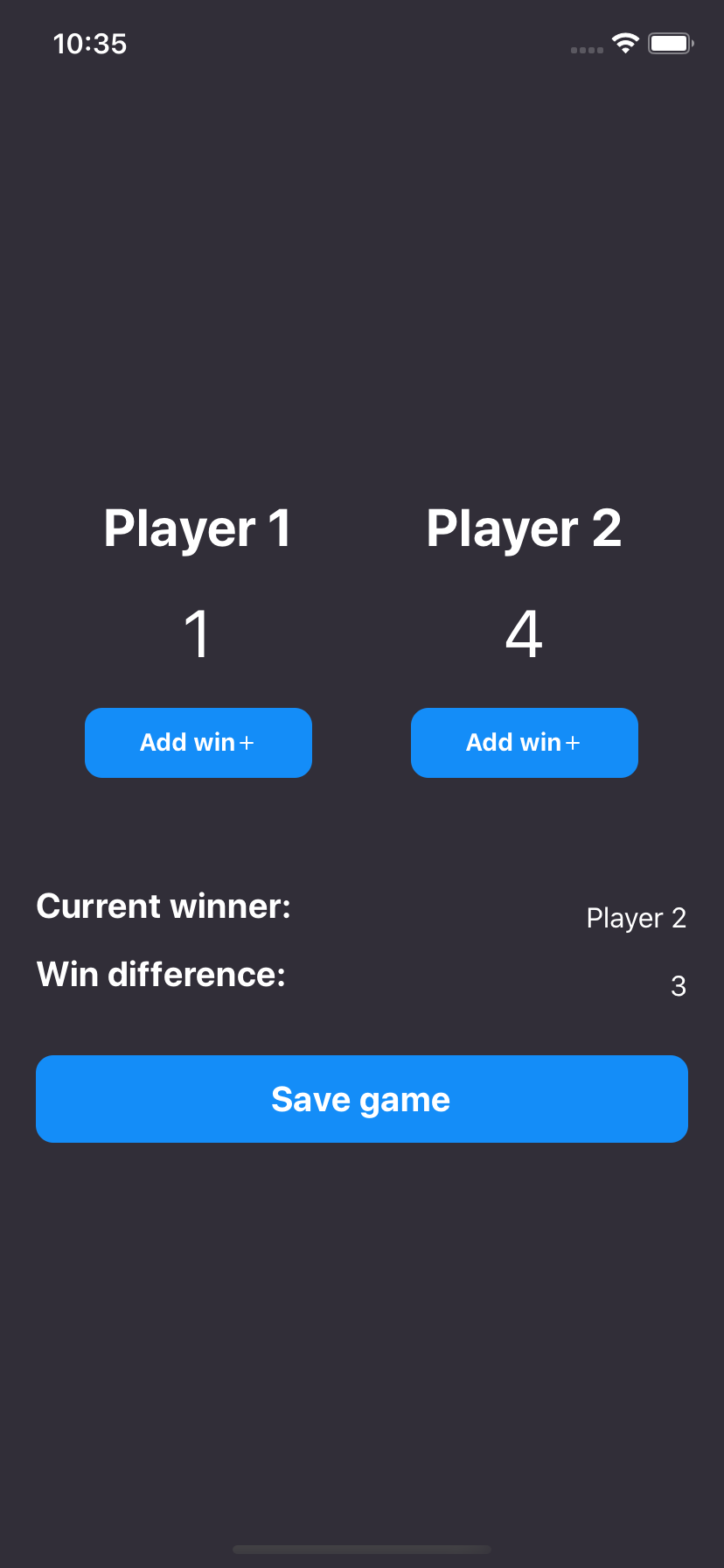Tap the win difference value showing 3

(679, 986)
